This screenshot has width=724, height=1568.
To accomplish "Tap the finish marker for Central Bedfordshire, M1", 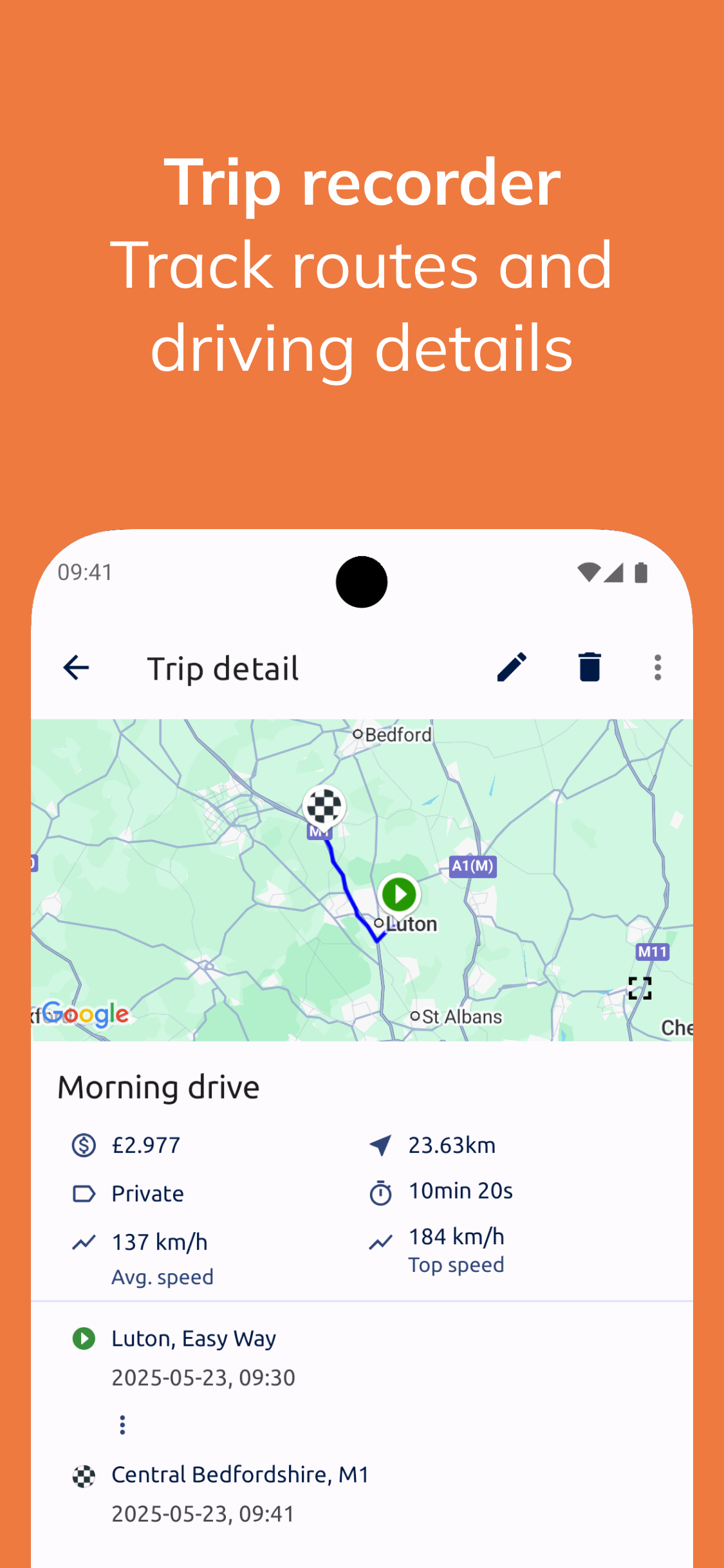I will tap(84, 1475).
